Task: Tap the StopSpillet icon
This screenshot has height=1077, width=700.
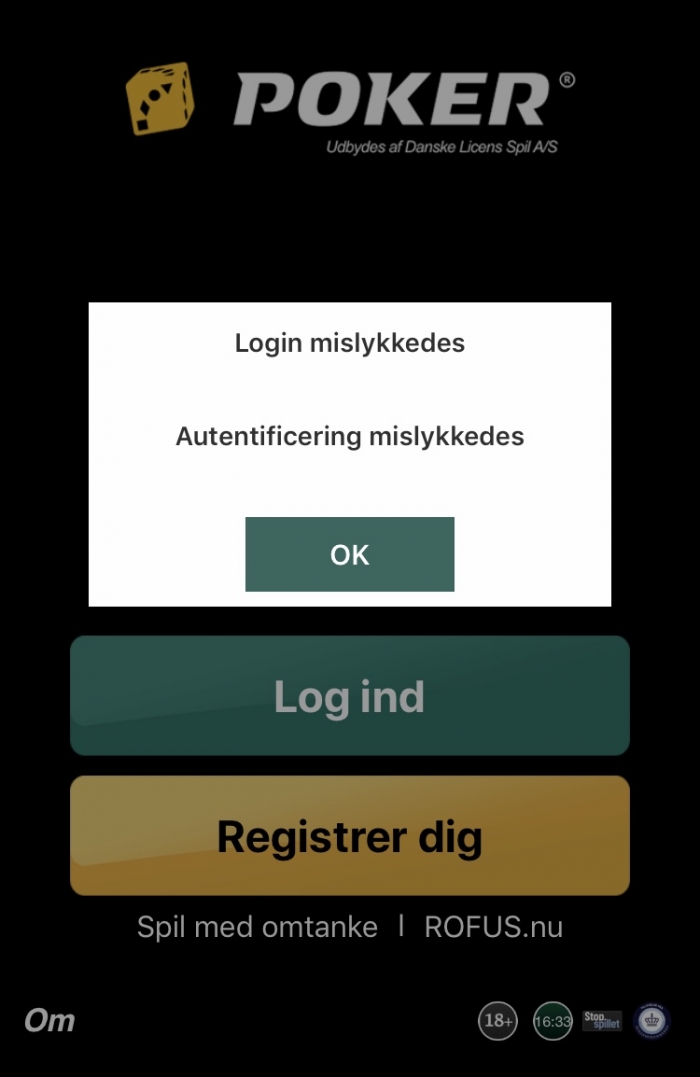Action: [602, 1021]
